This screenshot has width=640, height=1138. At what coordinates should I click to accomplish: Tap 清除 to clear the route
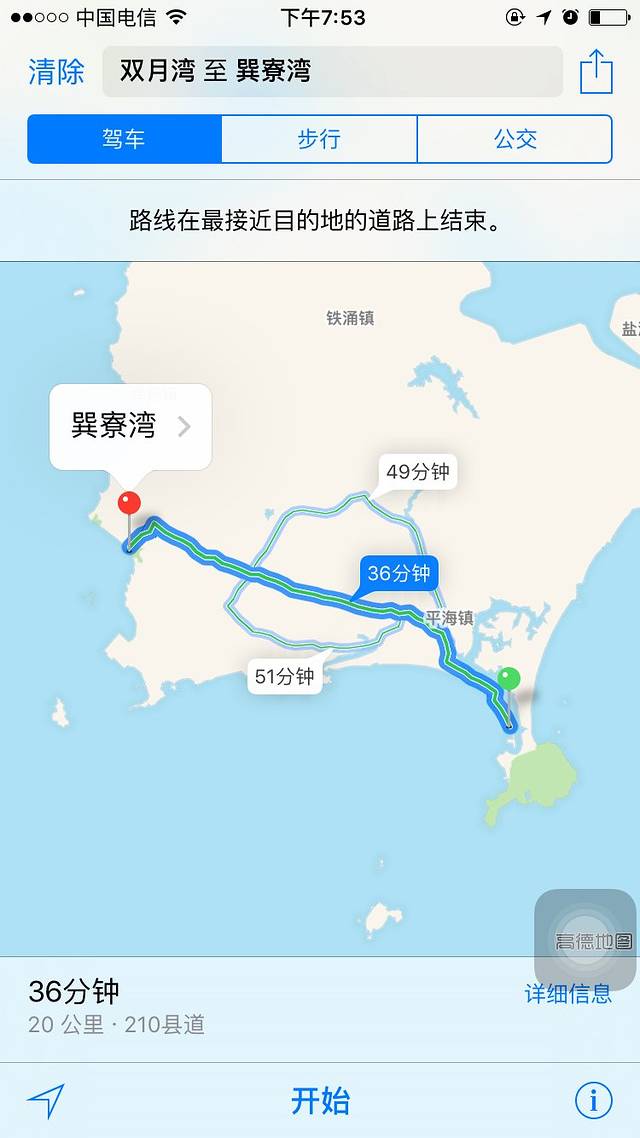tap(56, 72)
